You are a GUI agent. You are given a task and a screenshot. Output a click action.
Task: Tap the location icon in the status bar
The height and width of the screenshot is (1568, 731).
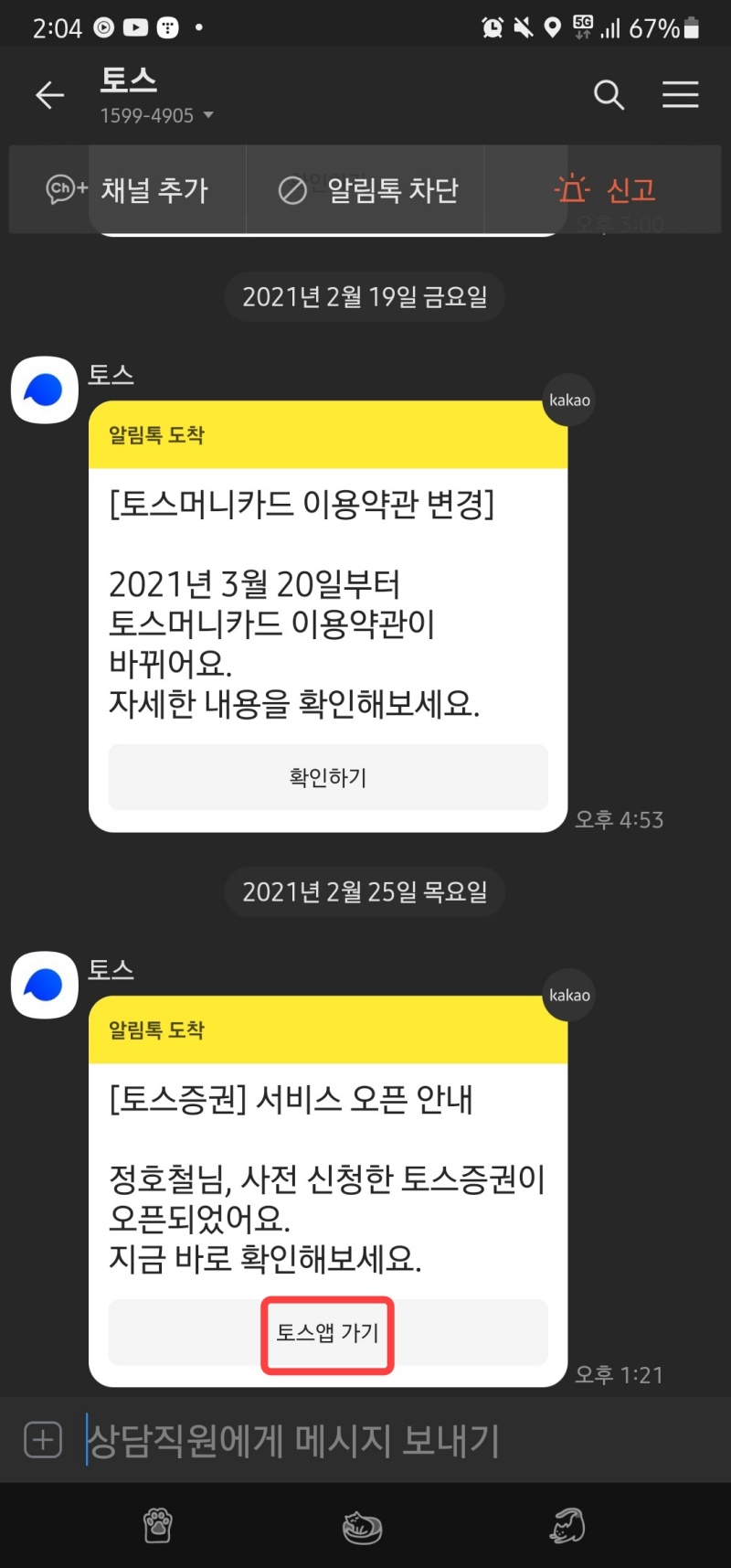pos(550,27)
